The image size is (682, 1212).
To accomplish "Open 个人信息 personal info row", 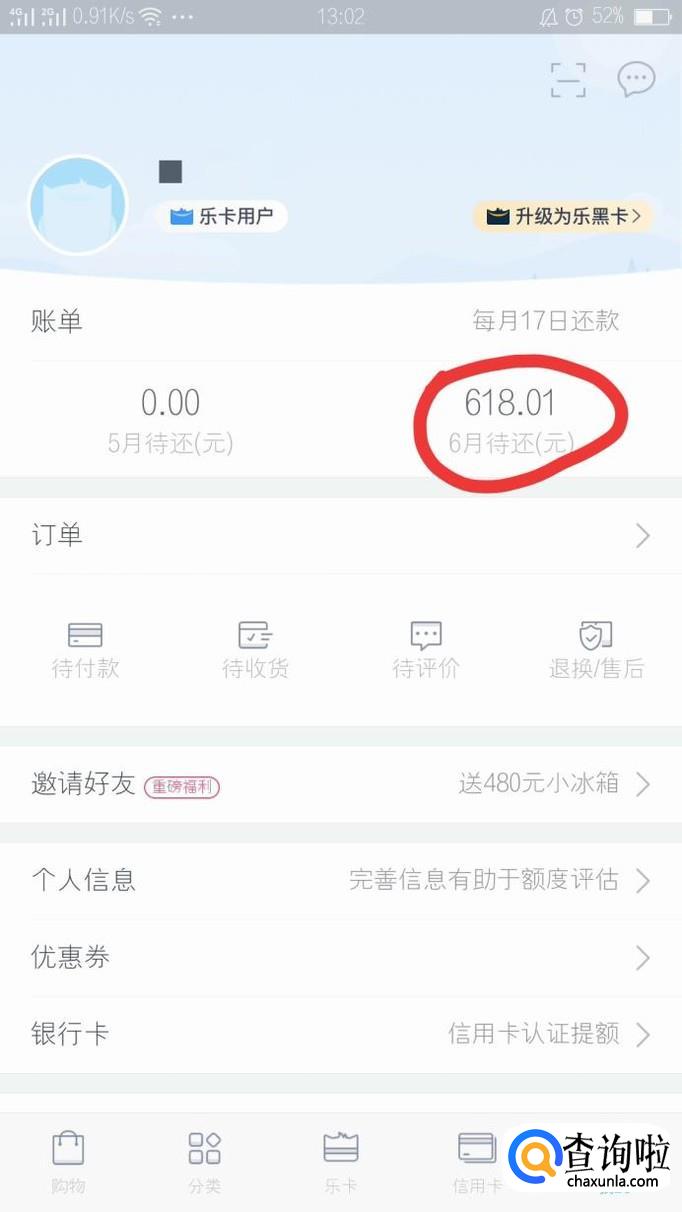I will click(x=341, y=880).
